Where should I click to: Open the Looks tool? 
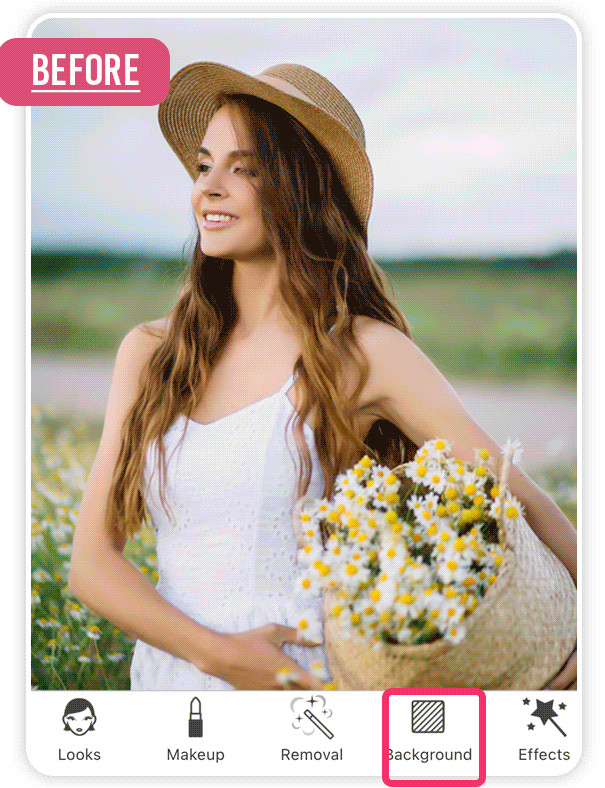tap(79, 731)
